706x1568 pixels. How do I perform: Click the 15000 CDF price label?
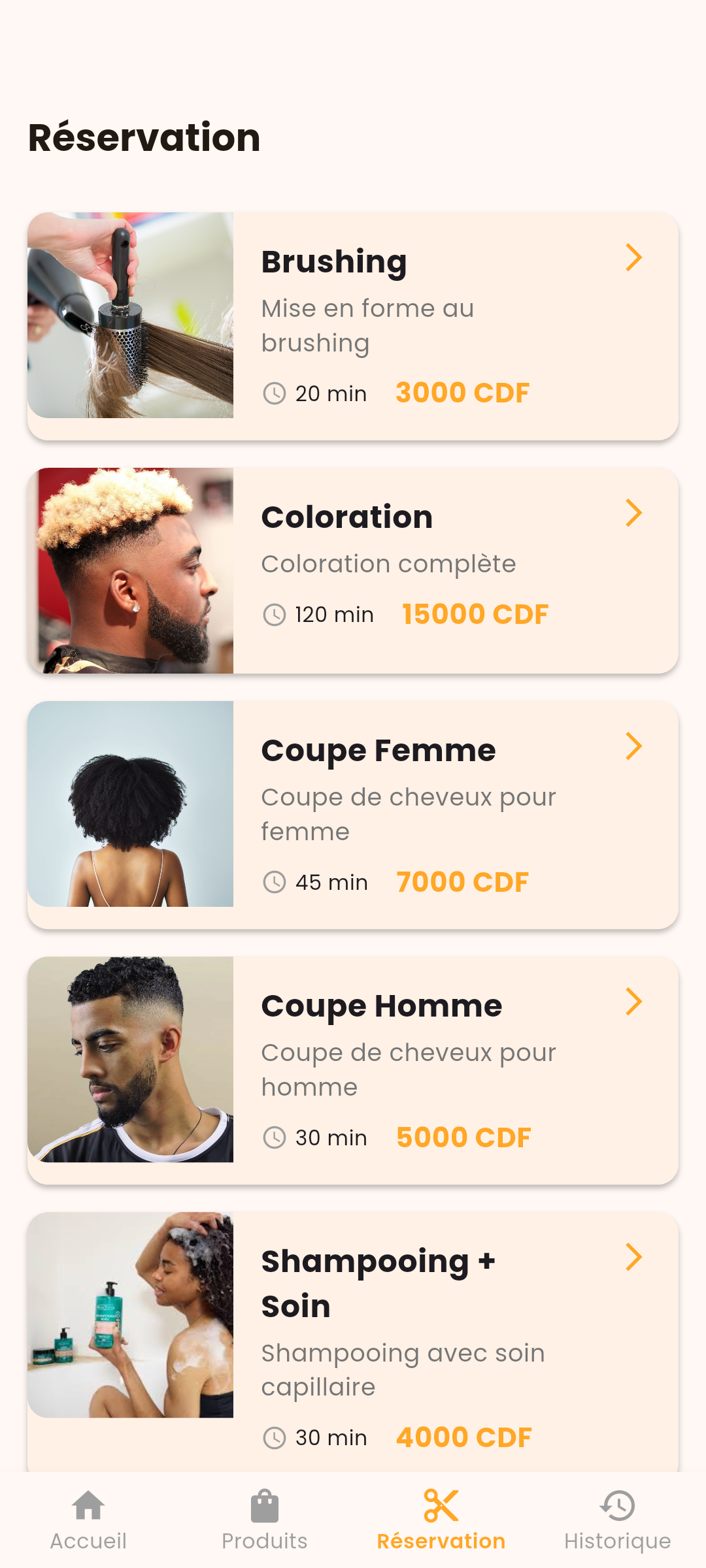[476, 613]
